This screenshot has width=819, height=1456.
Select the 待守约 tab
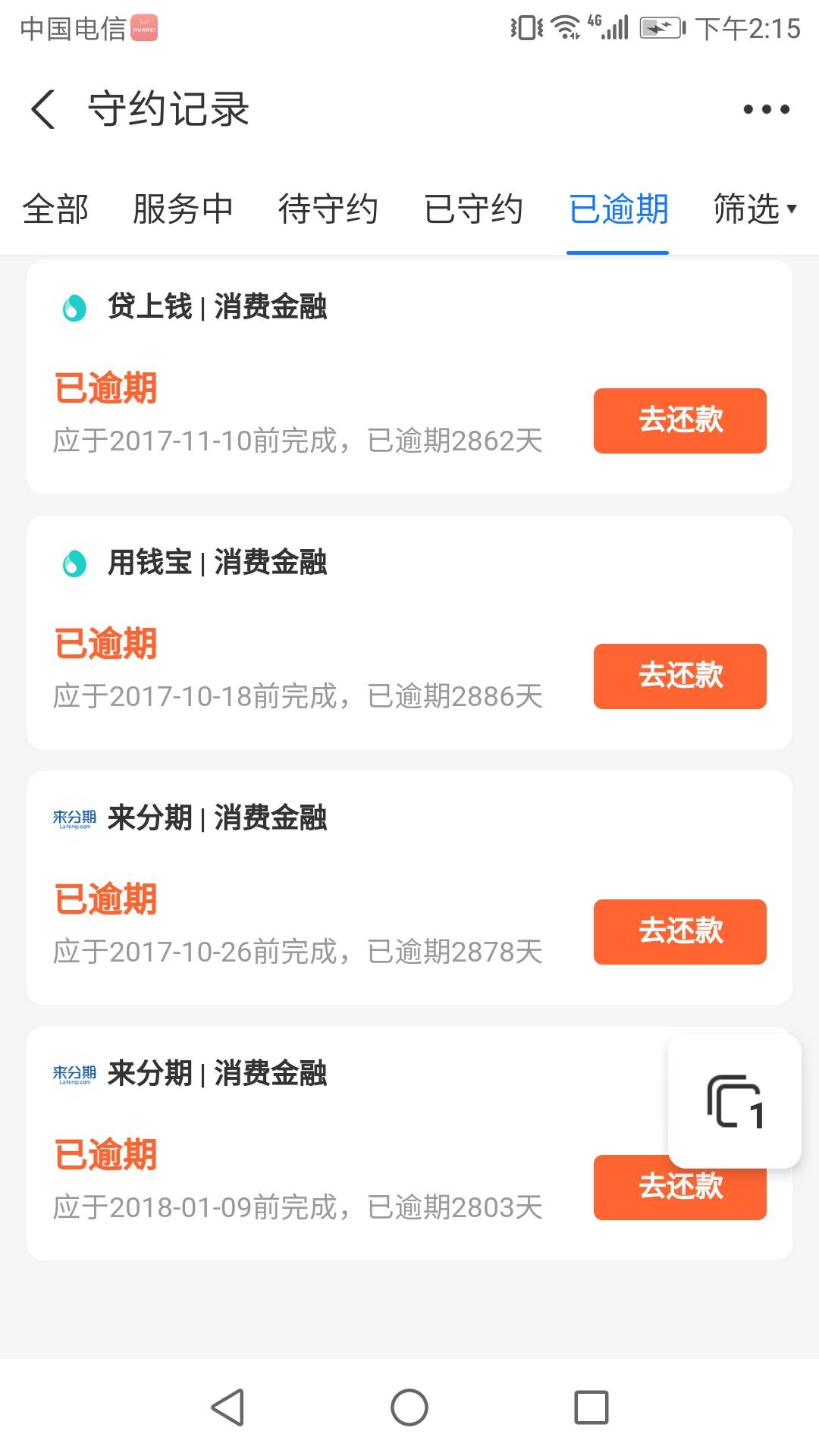(x=328, y=209)
